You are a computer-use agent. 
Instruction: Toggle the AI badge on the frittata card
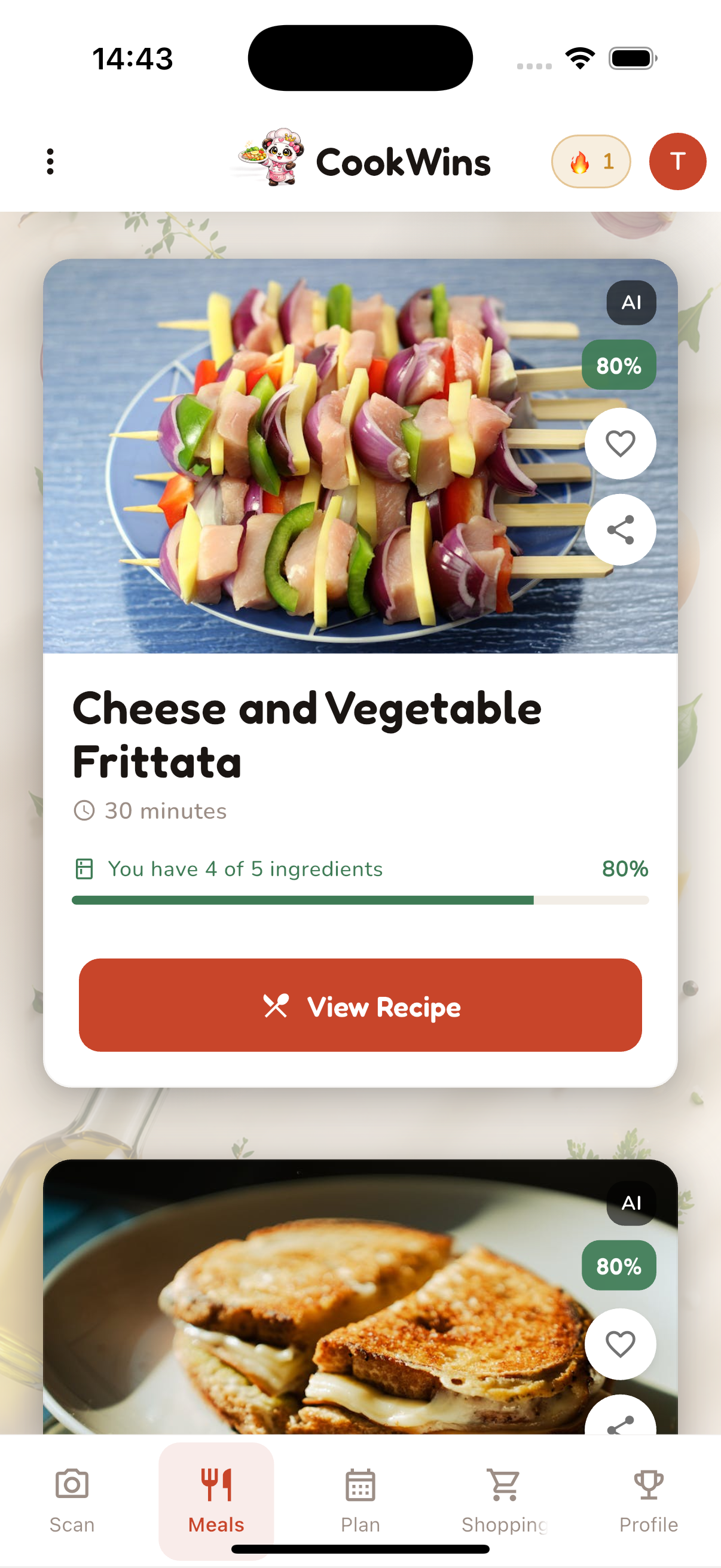tap(631, 302)
